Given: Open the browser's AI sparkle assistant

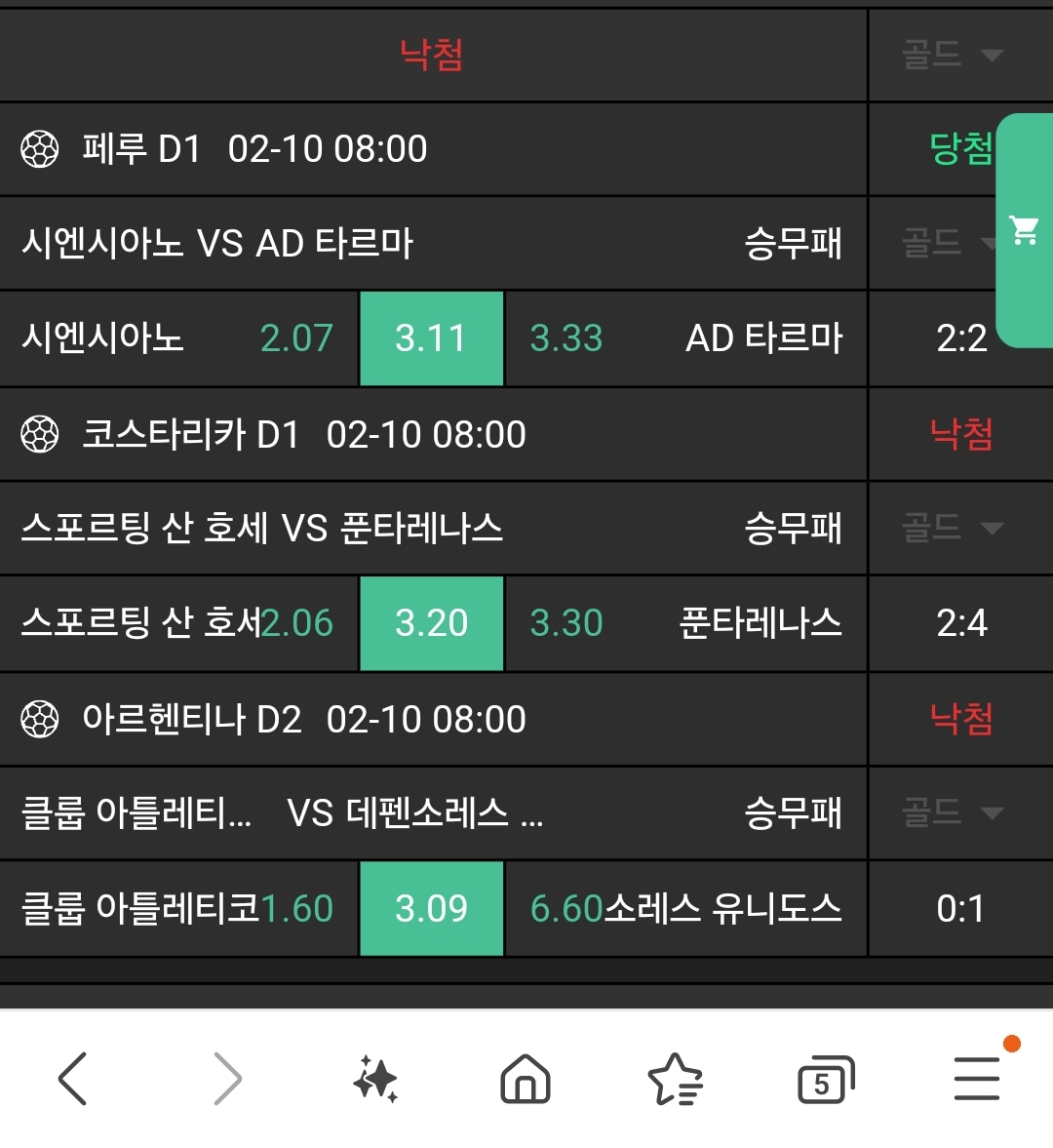Looking at the screenshot, I should click(375, 1079).
